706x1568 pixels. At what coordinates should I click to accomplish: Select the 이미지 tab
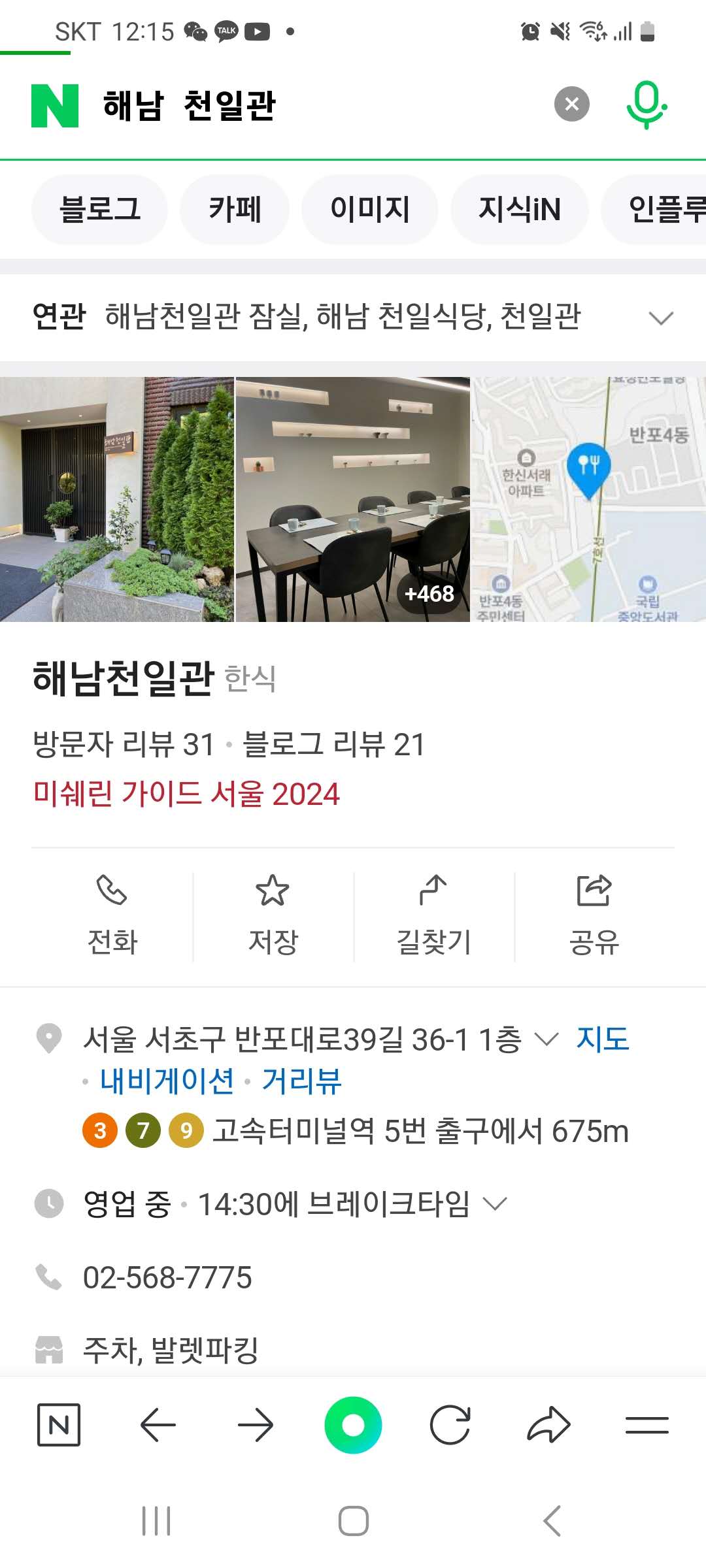coord(370,210)
